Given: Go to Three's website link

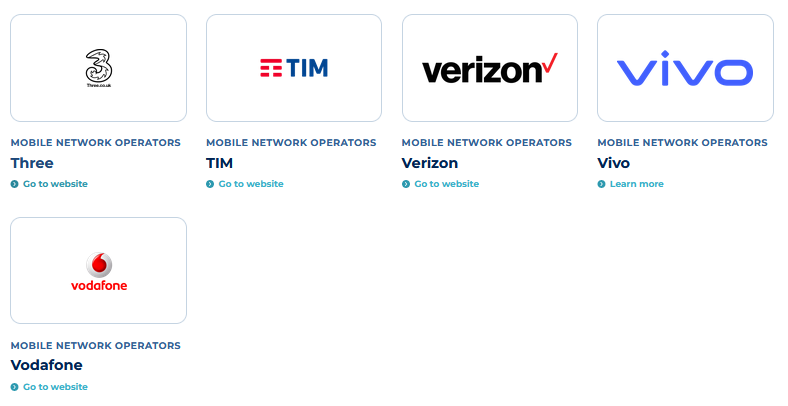Looking at the screenshot, I should [x=55, y=184].
